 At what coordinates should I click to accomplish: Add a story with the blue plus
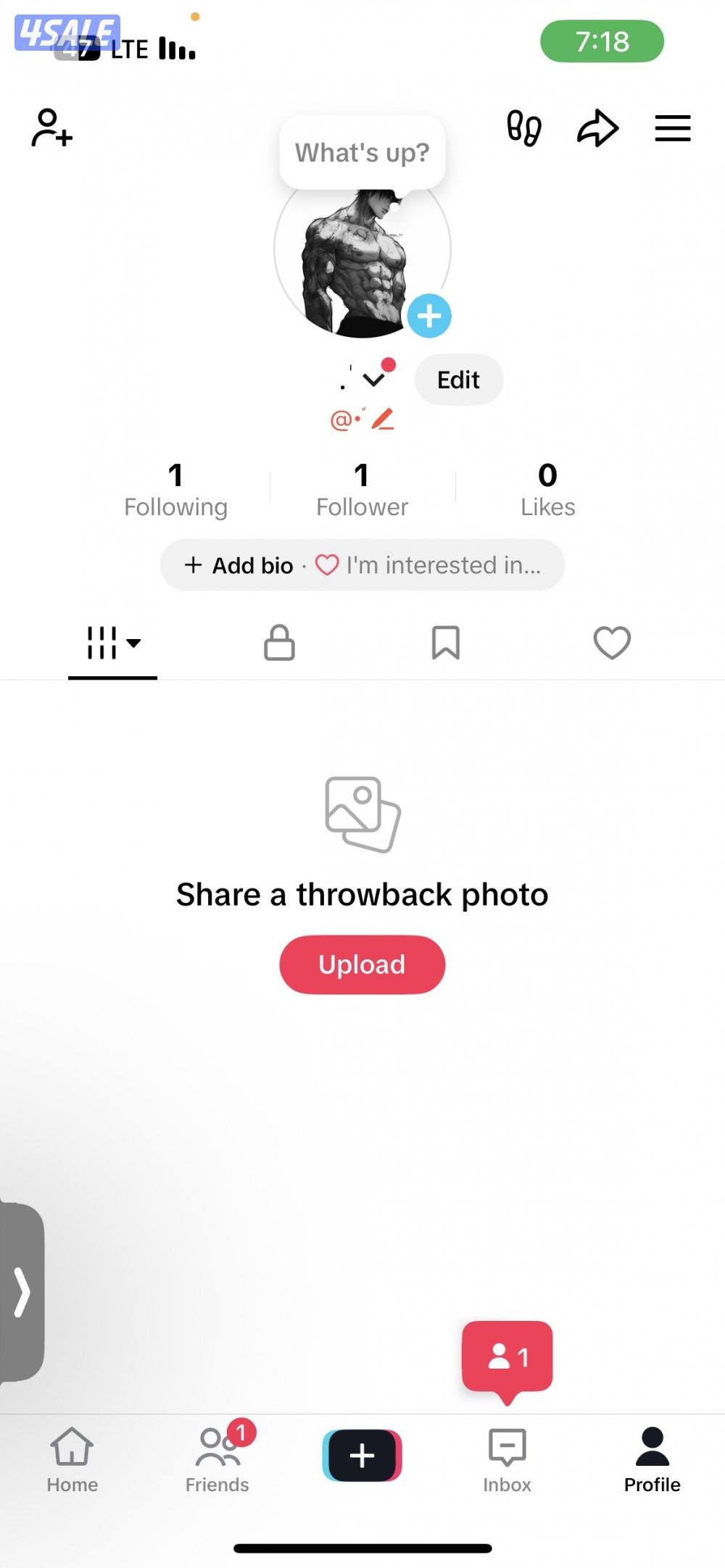click(x=429, y=316)
